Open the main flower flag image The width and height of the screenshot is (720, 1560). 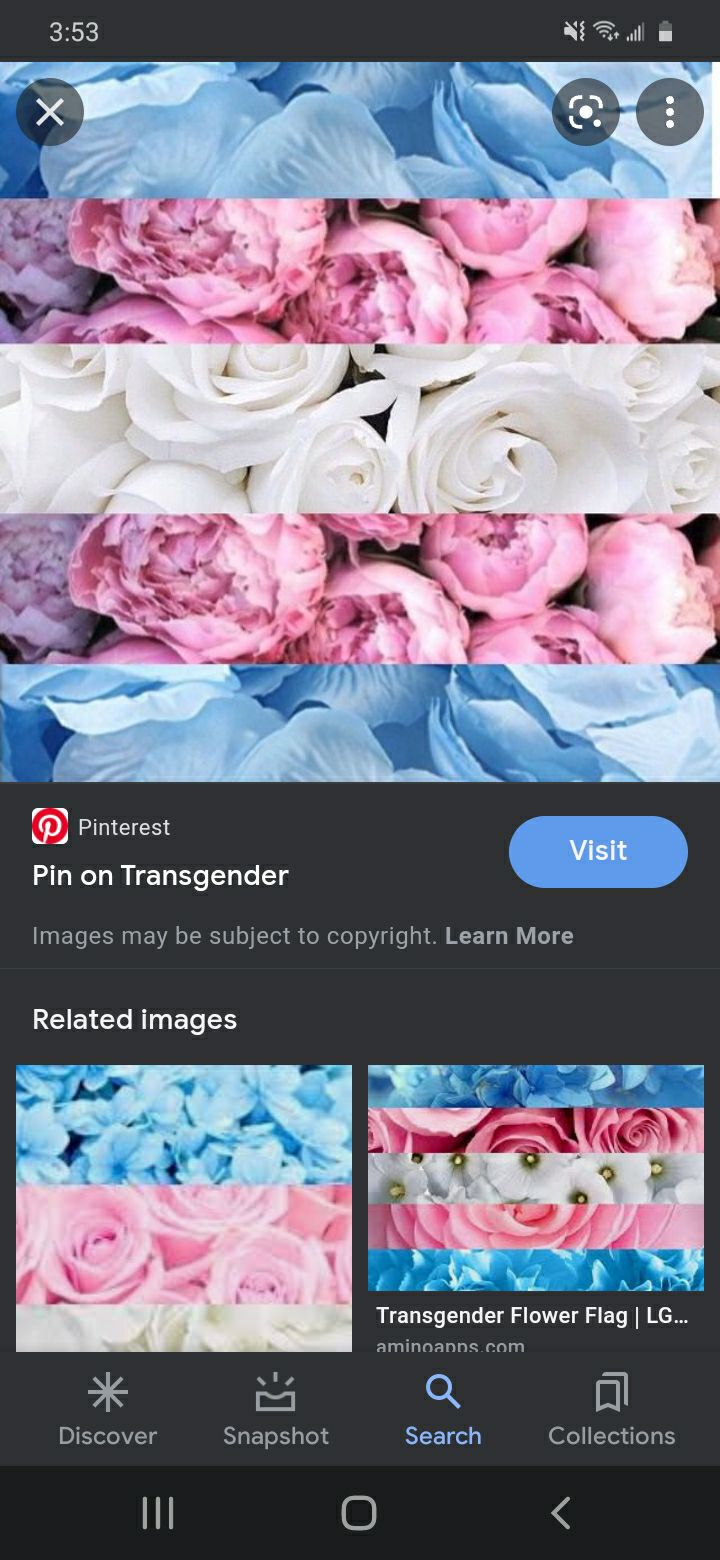tap(360, 422)
